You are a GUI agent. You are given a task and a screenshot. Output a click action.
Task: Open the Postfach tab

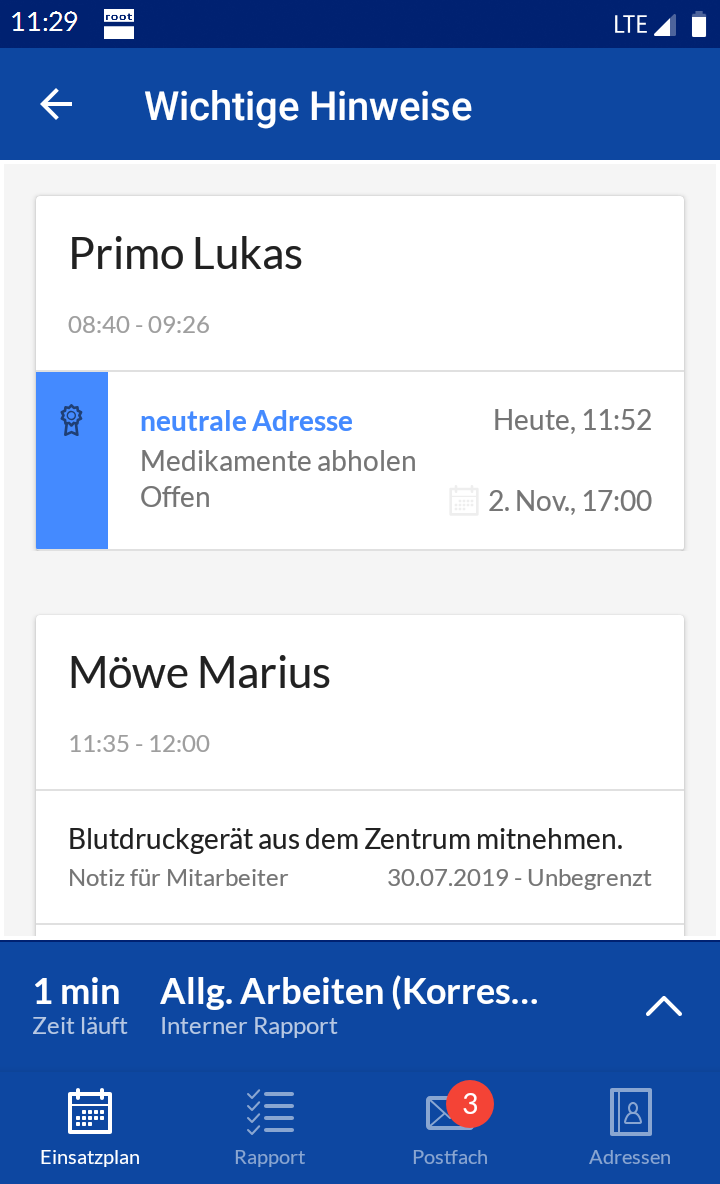pos(450,1127)
